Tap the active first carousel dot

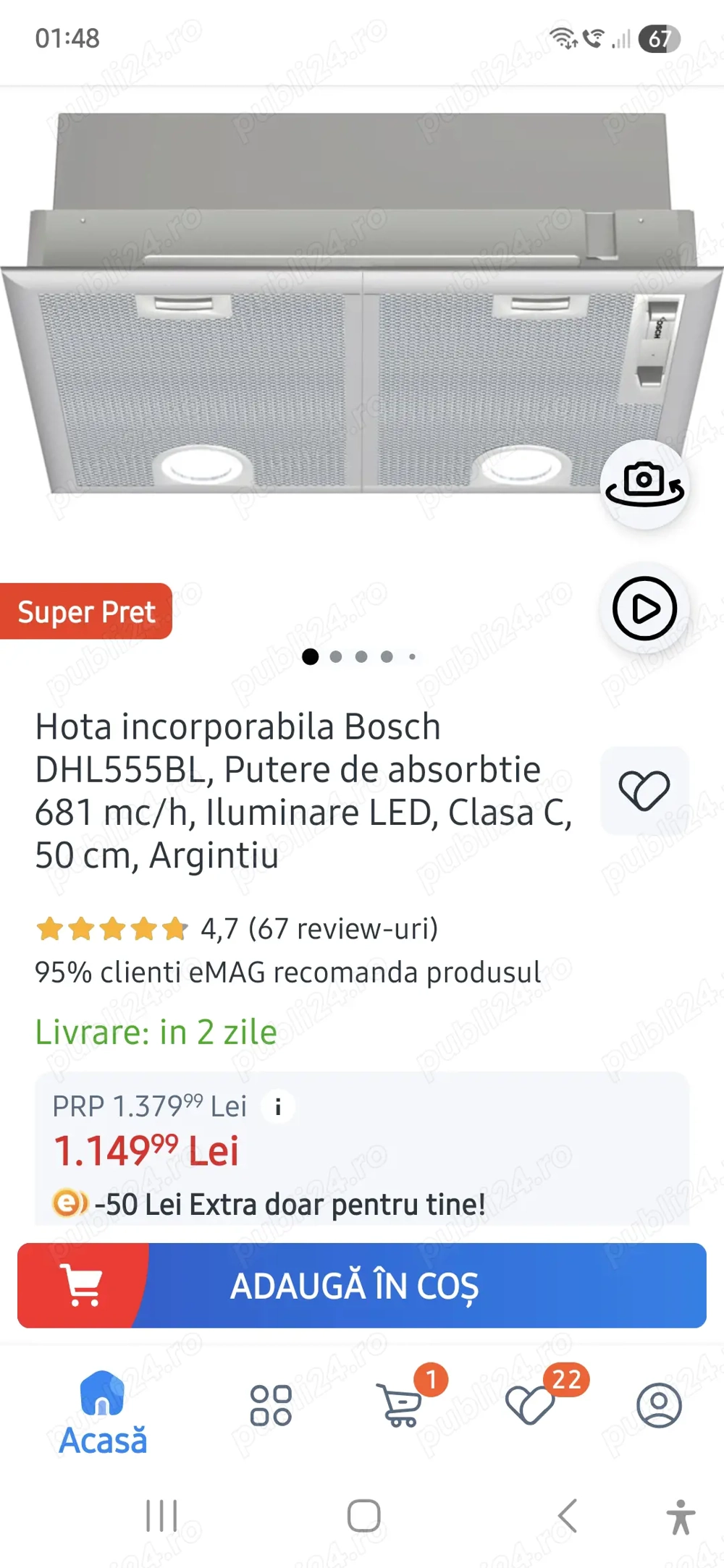click(x=312, y=656)
